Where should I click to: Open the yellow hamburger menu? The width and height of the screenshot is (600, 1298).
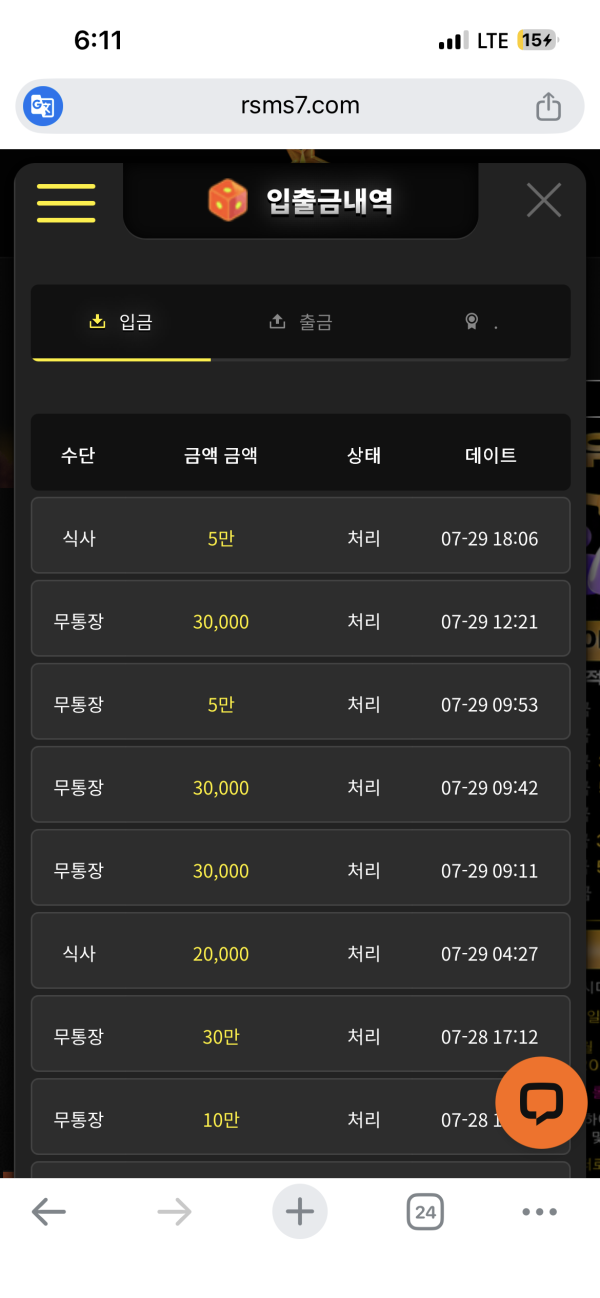click(66, 203)
